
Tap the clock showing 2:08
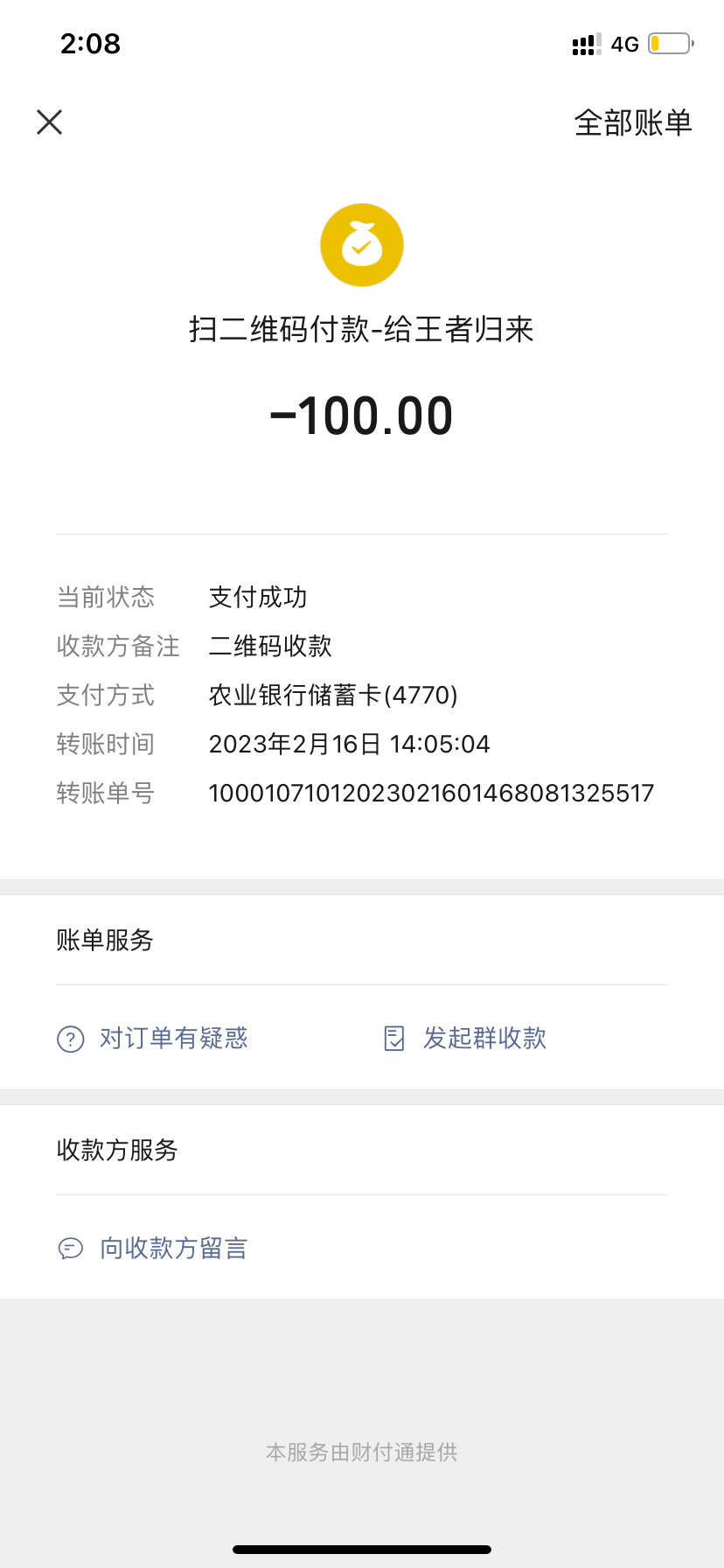91,44
